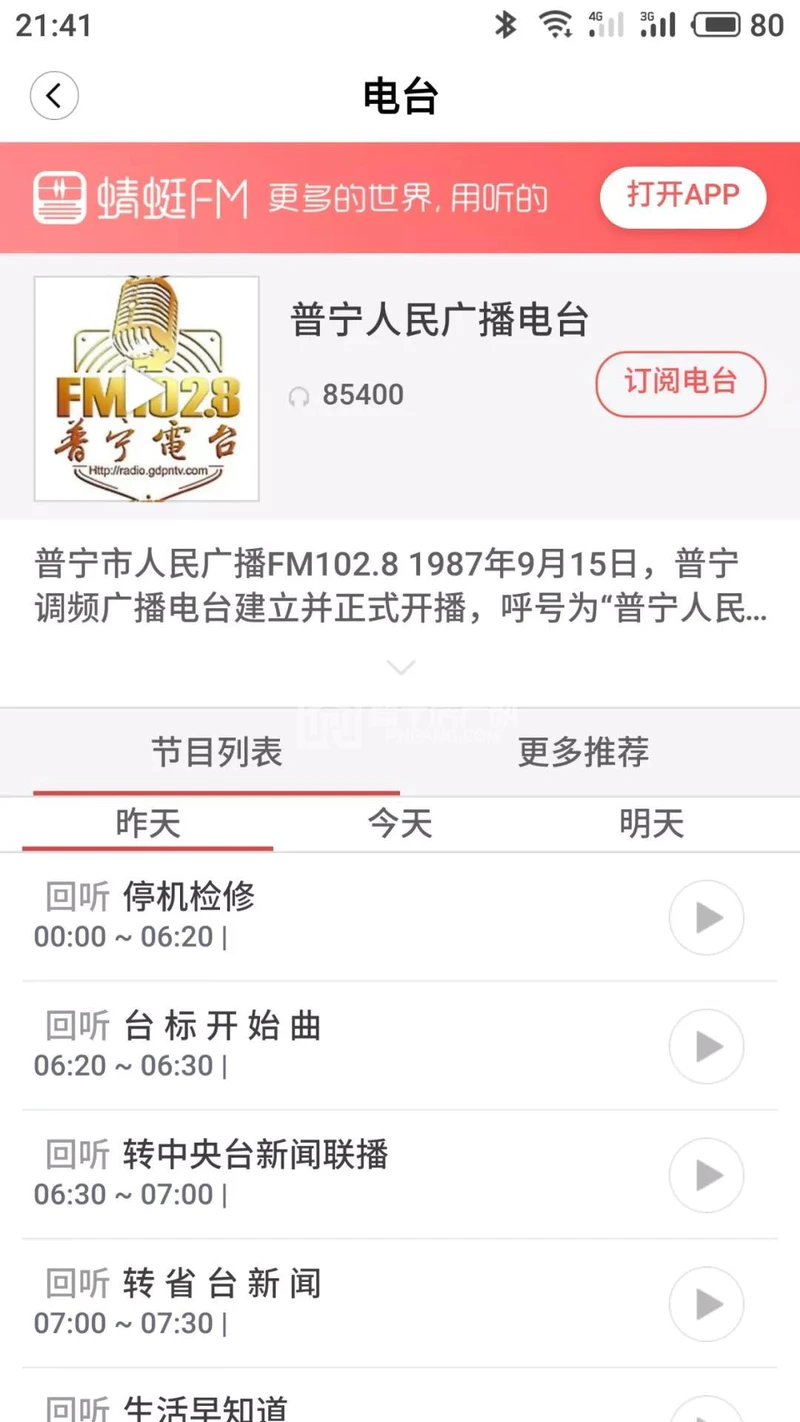Select the 昨天 schedule tab
Screen dimensions: 800x1422
pyautogui.click(x=148, y=824)
